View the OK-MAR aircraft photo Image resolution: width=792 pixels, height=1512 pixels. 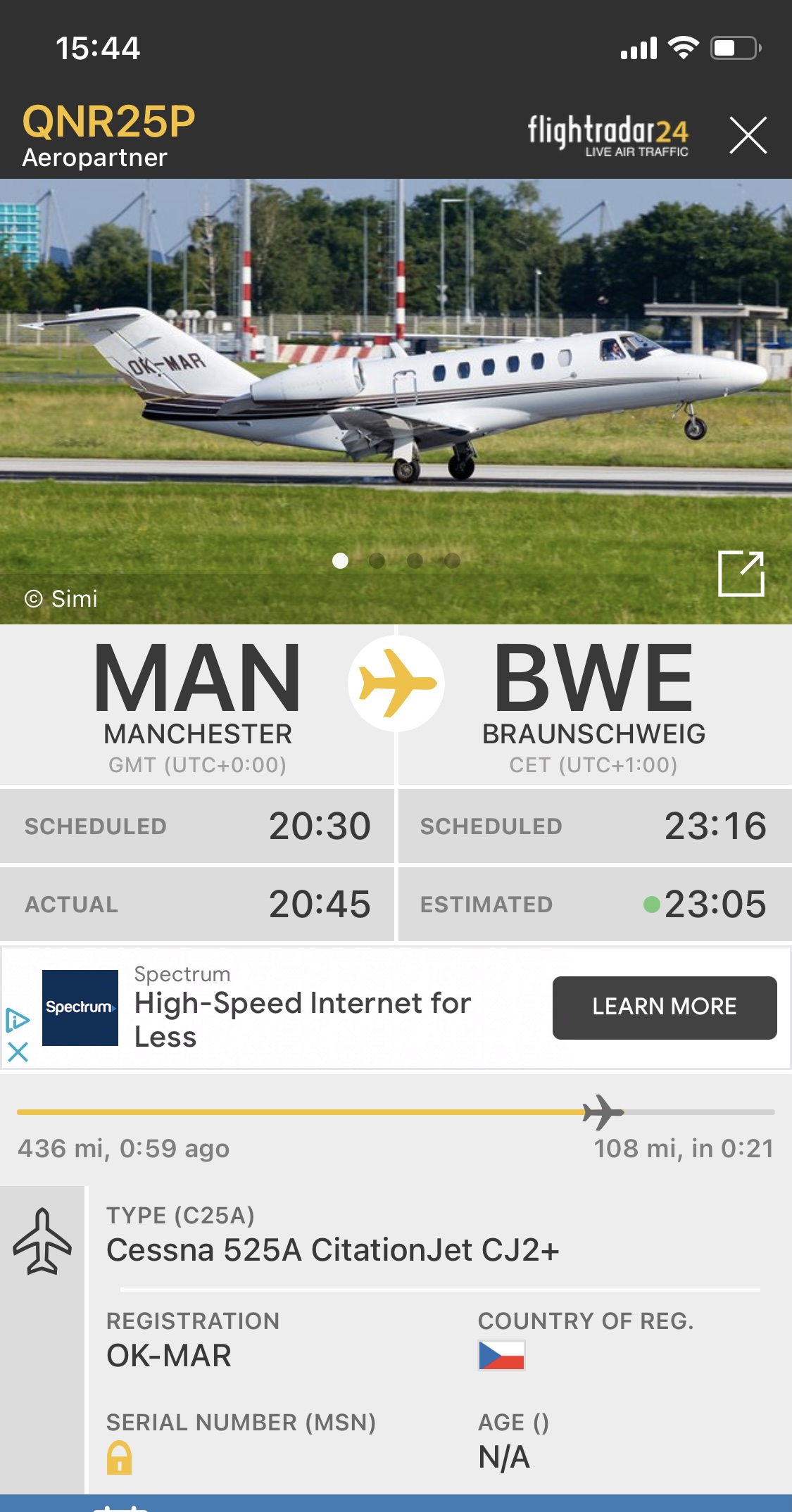click(394, 394)
